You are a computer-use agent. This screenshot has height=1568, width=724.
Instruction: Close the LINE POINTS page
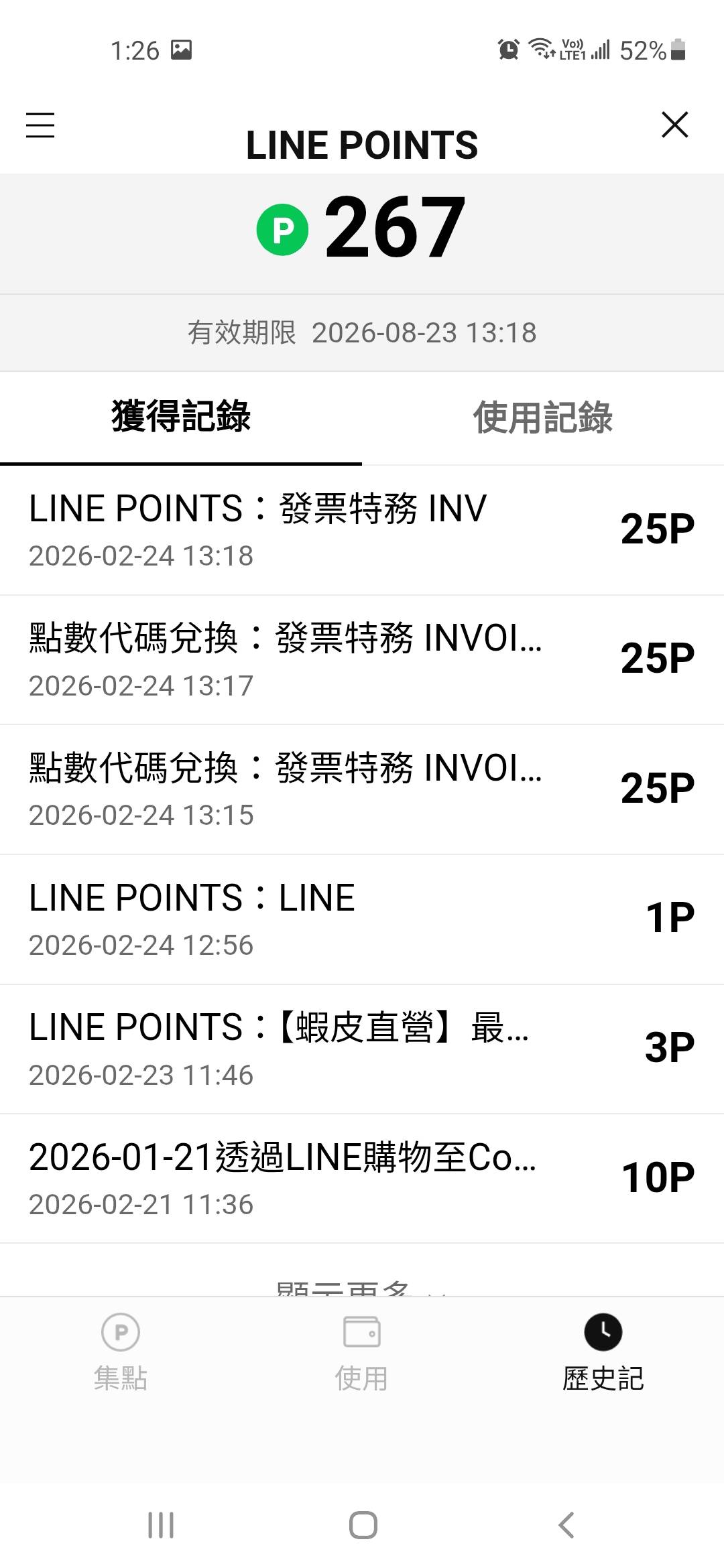click(674, 125)
